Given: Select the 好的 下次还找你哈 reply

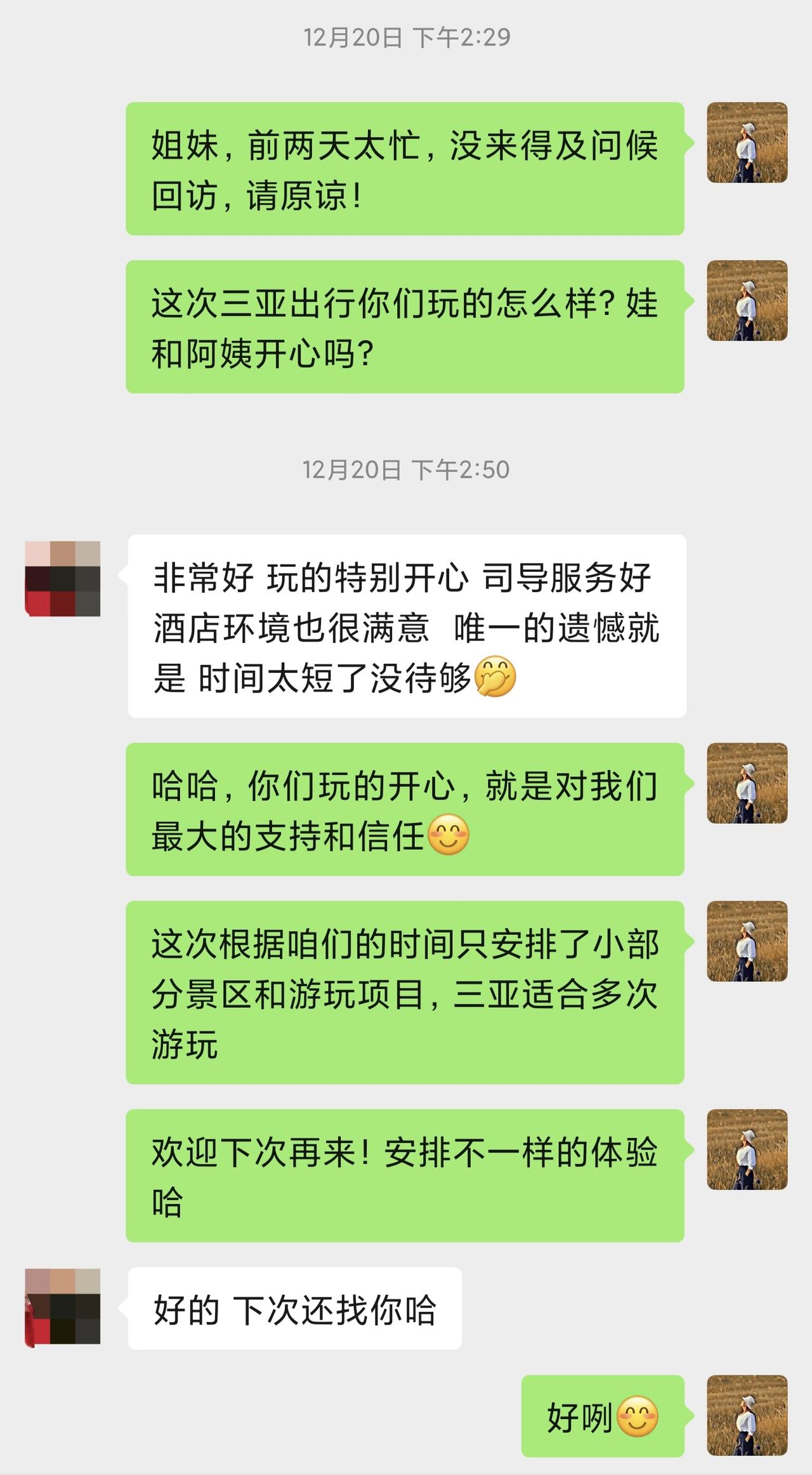Looking at the screenshot, I should (x=292, y=1306).
